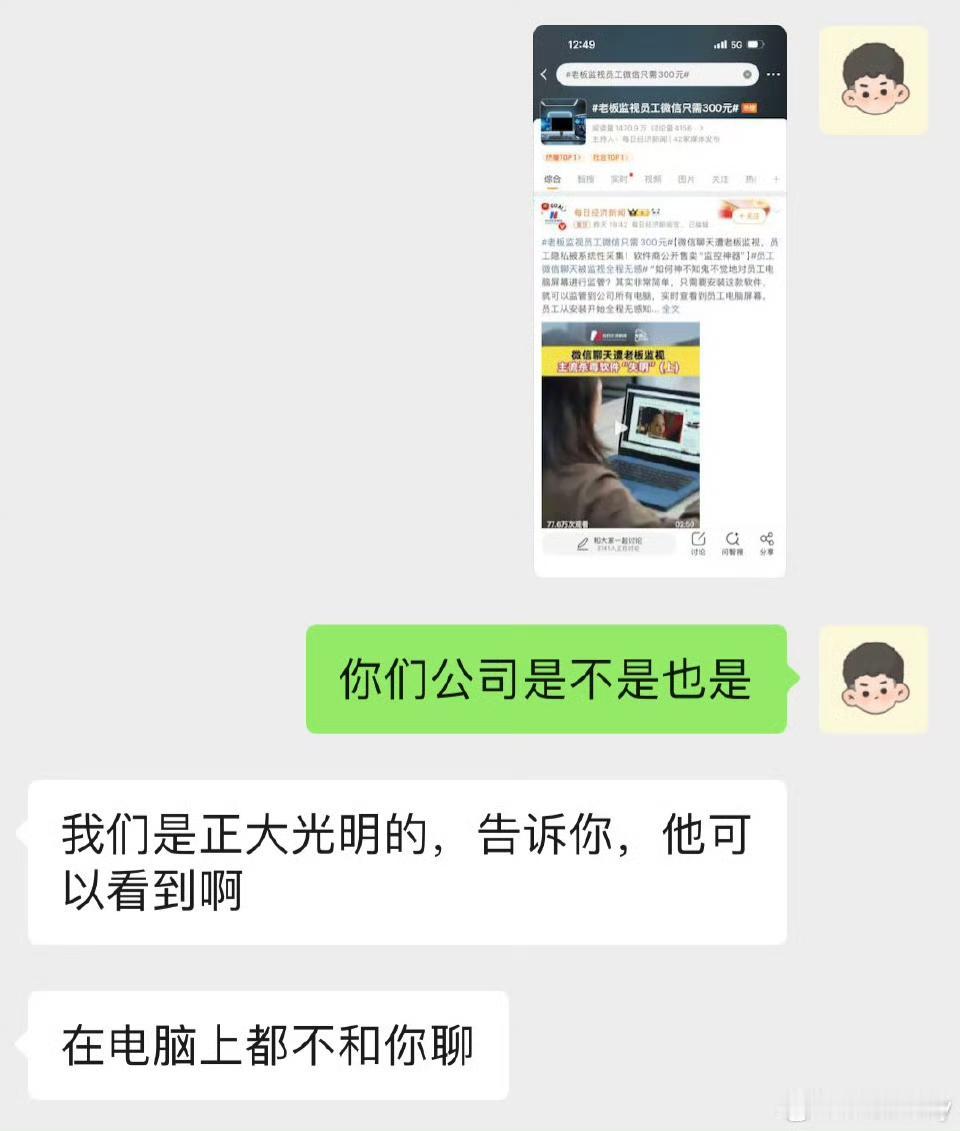Switch to the 视频 tab
Image resolution: width=960 pixels, height=1131 pixels.
[x=655, y=178]
